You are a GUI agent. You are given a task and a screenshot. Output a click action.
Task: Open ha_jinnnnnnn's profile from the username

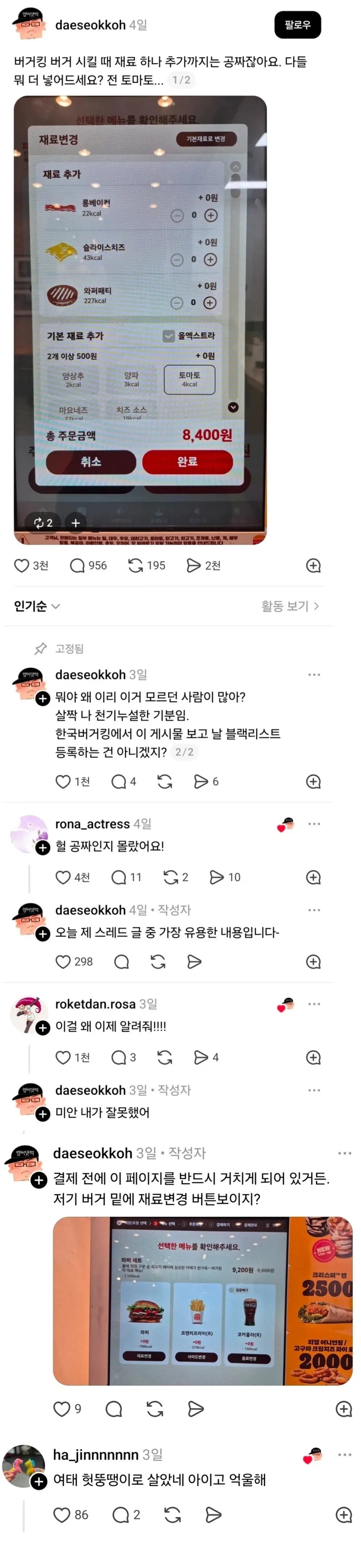coord(96,1454)
